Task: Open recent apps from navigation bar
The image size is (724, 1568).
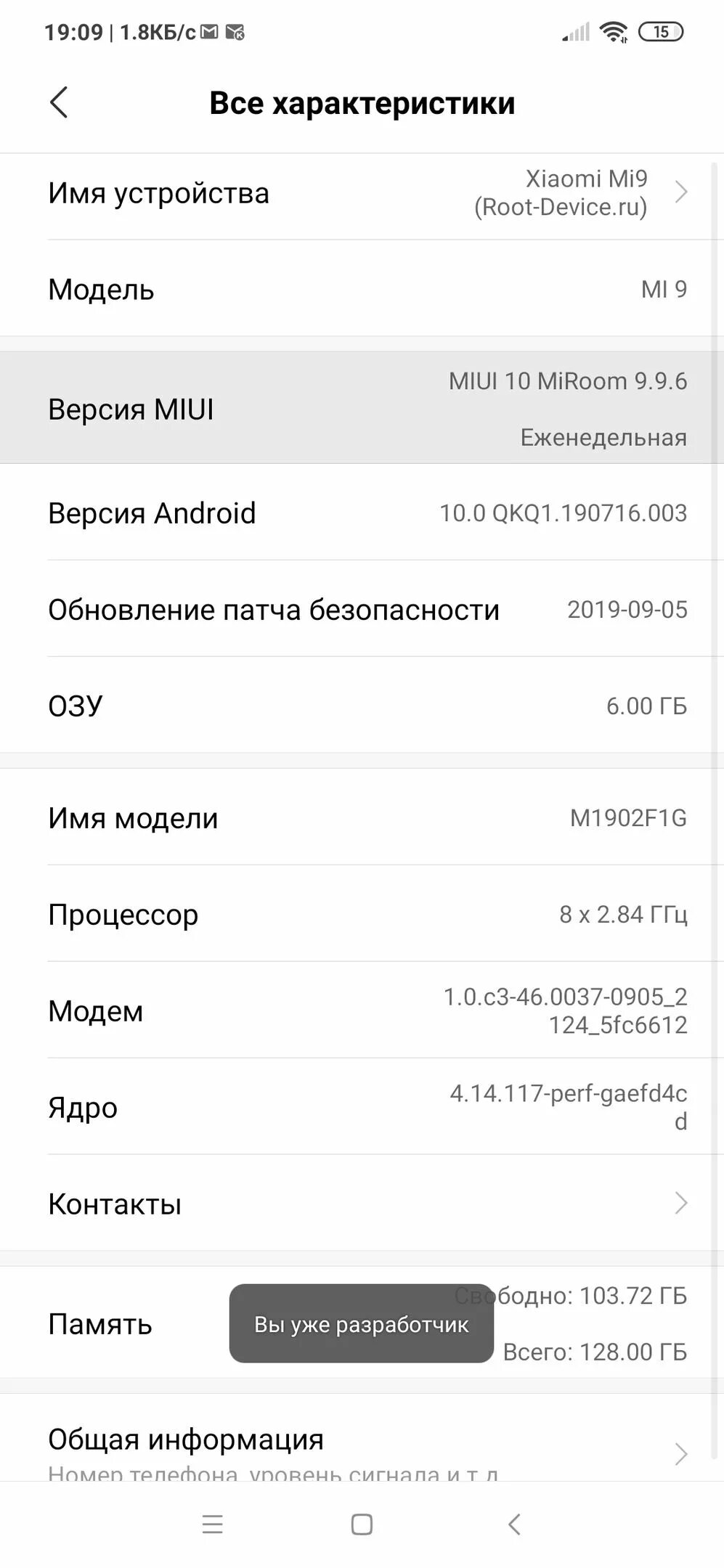Action: click(212, 1524)
